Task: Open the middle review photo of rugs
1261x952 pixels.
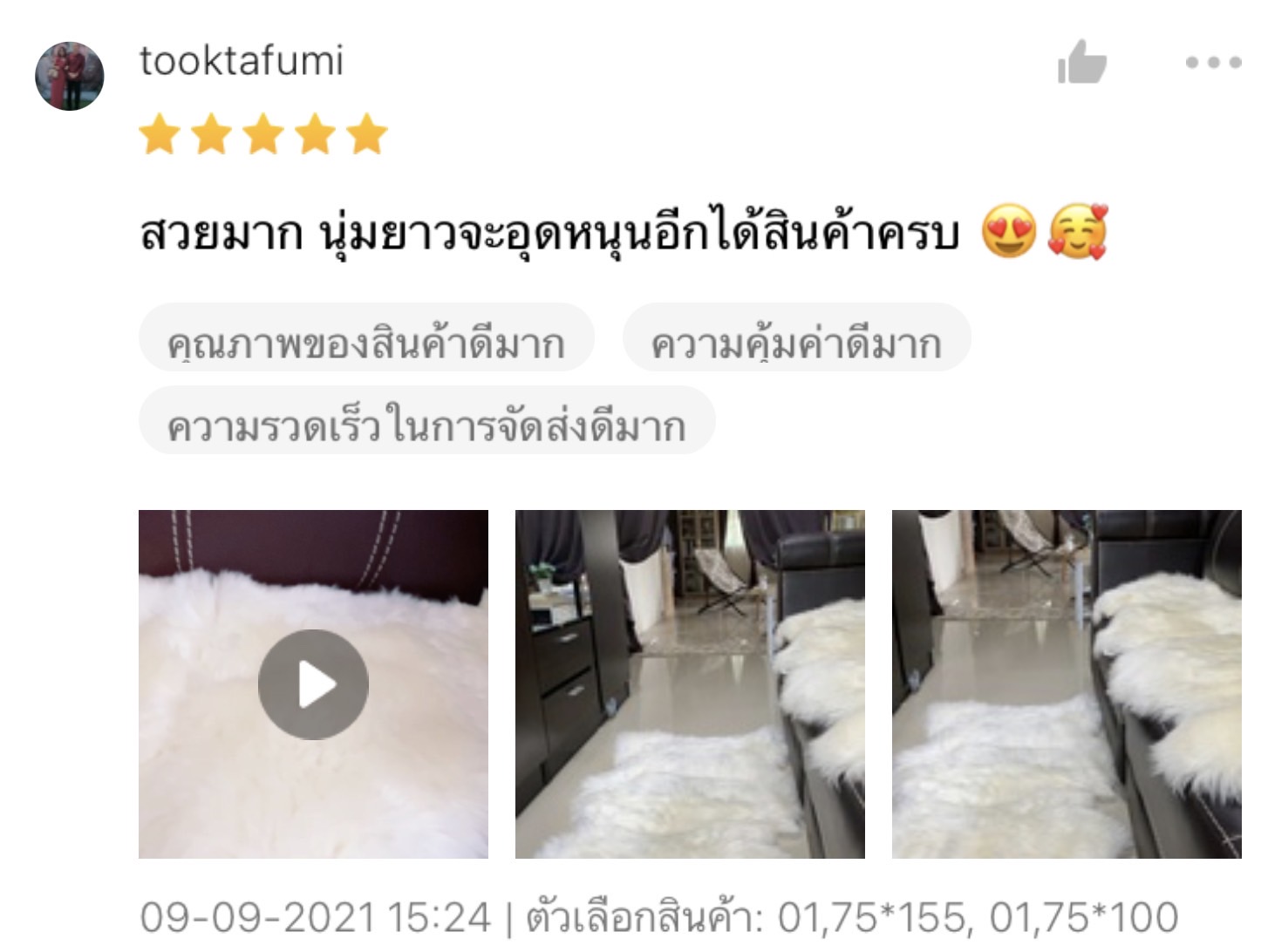Action: (690, 684)
